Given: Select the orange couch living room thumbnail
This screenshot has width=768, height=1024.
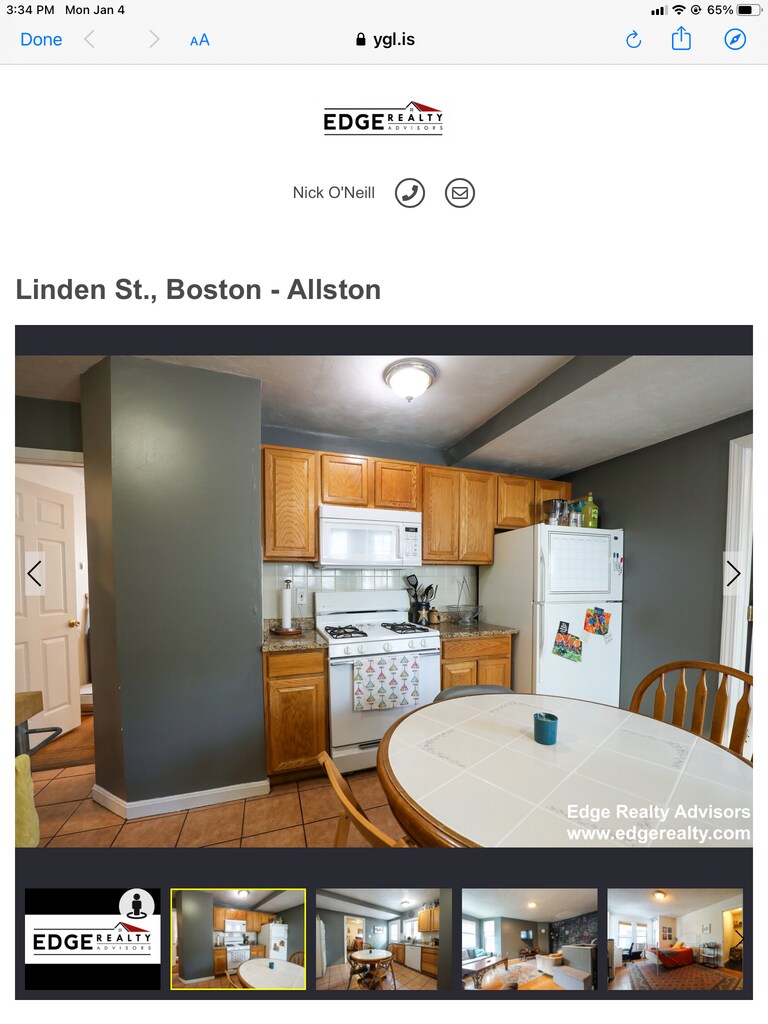Looking at the screenshot, I should point(675,939).
